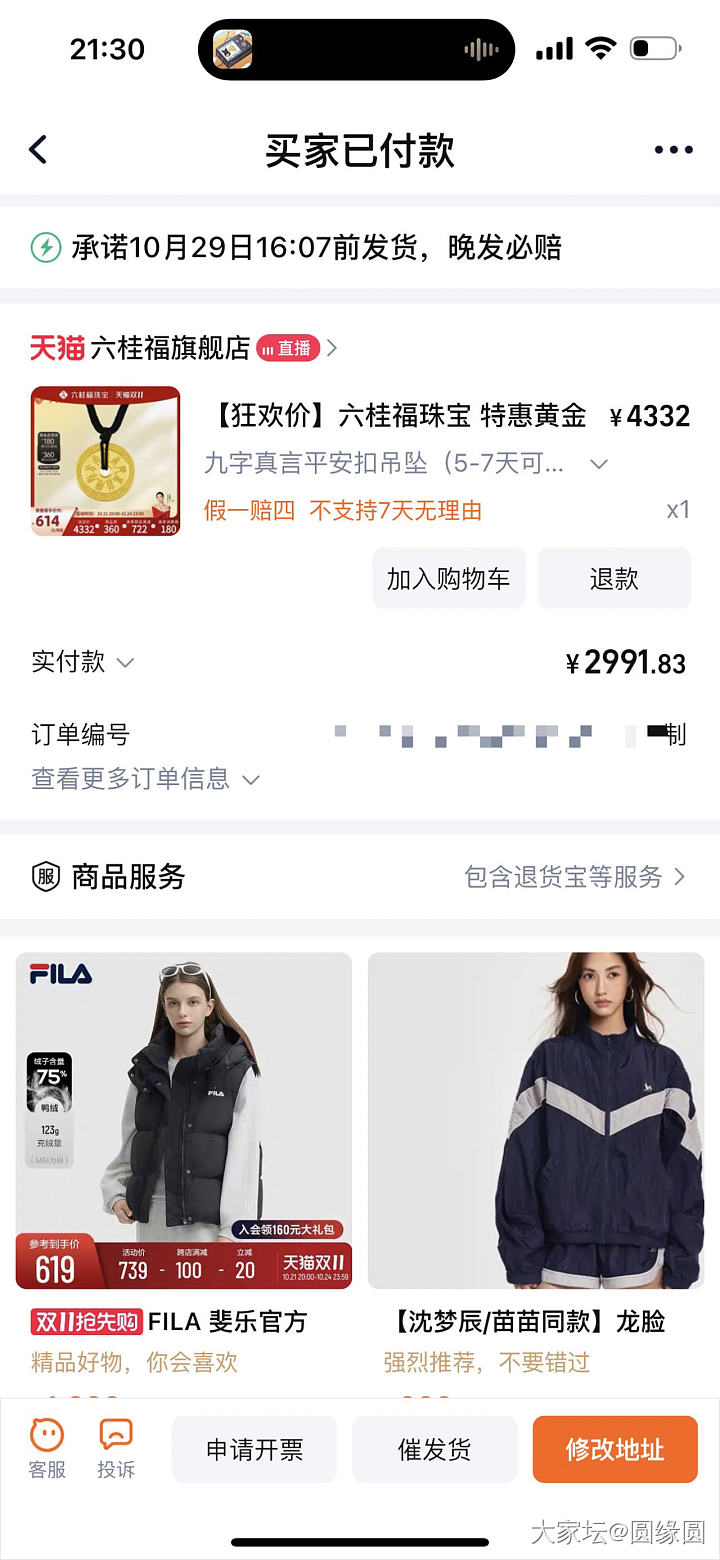Open the 龙脸 navy jacket recommendation

pyautogui.click(x=536, y=1120)
